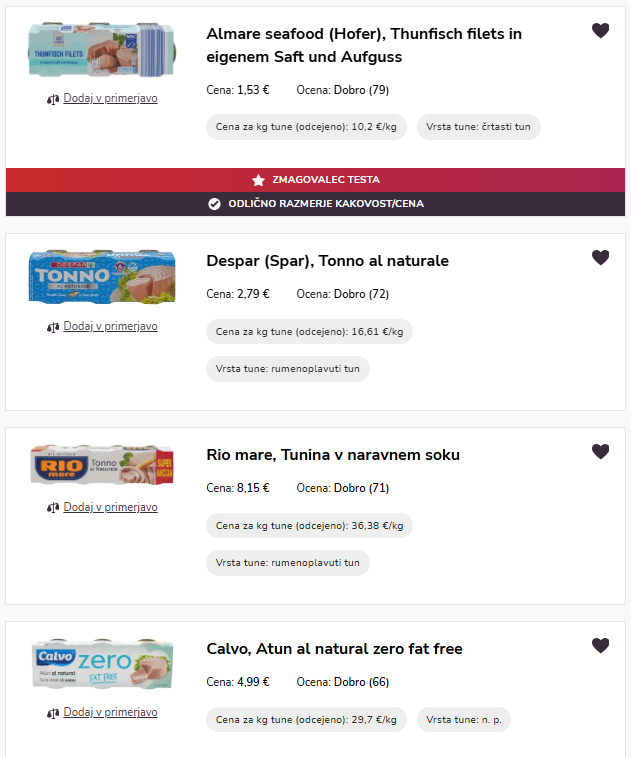Add Almare seafood tuna to comparison
631x757 pixels.
(x=110, y=98)
